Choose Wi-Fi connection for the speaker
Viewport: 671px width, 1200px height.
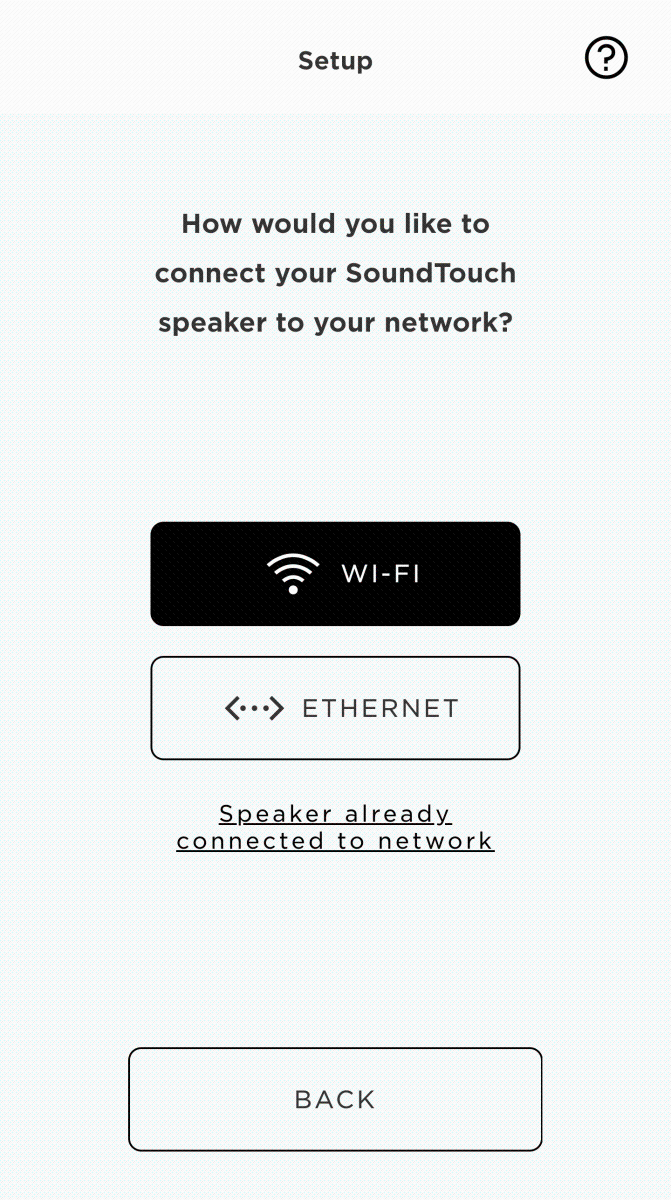point(335,574)
